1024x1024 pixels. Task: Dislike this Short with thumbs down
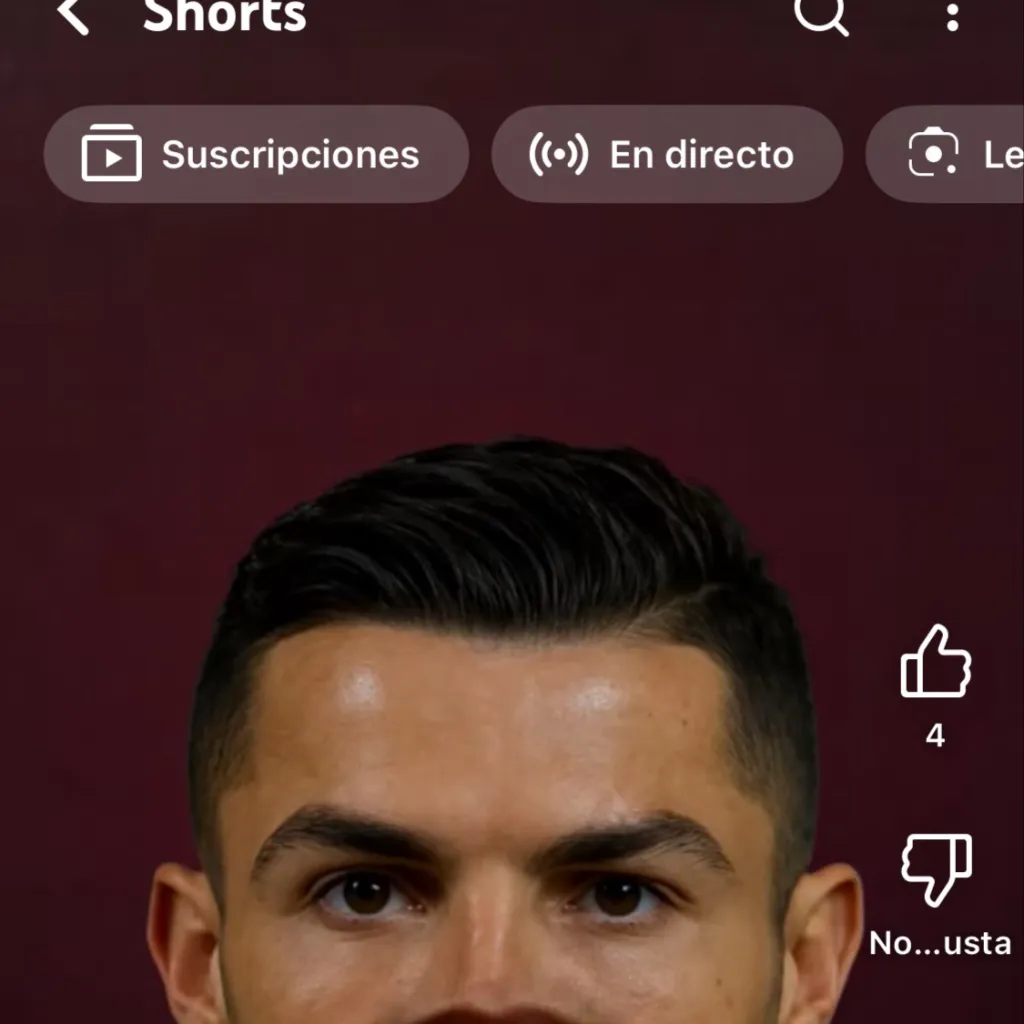[x=936, y=868]
